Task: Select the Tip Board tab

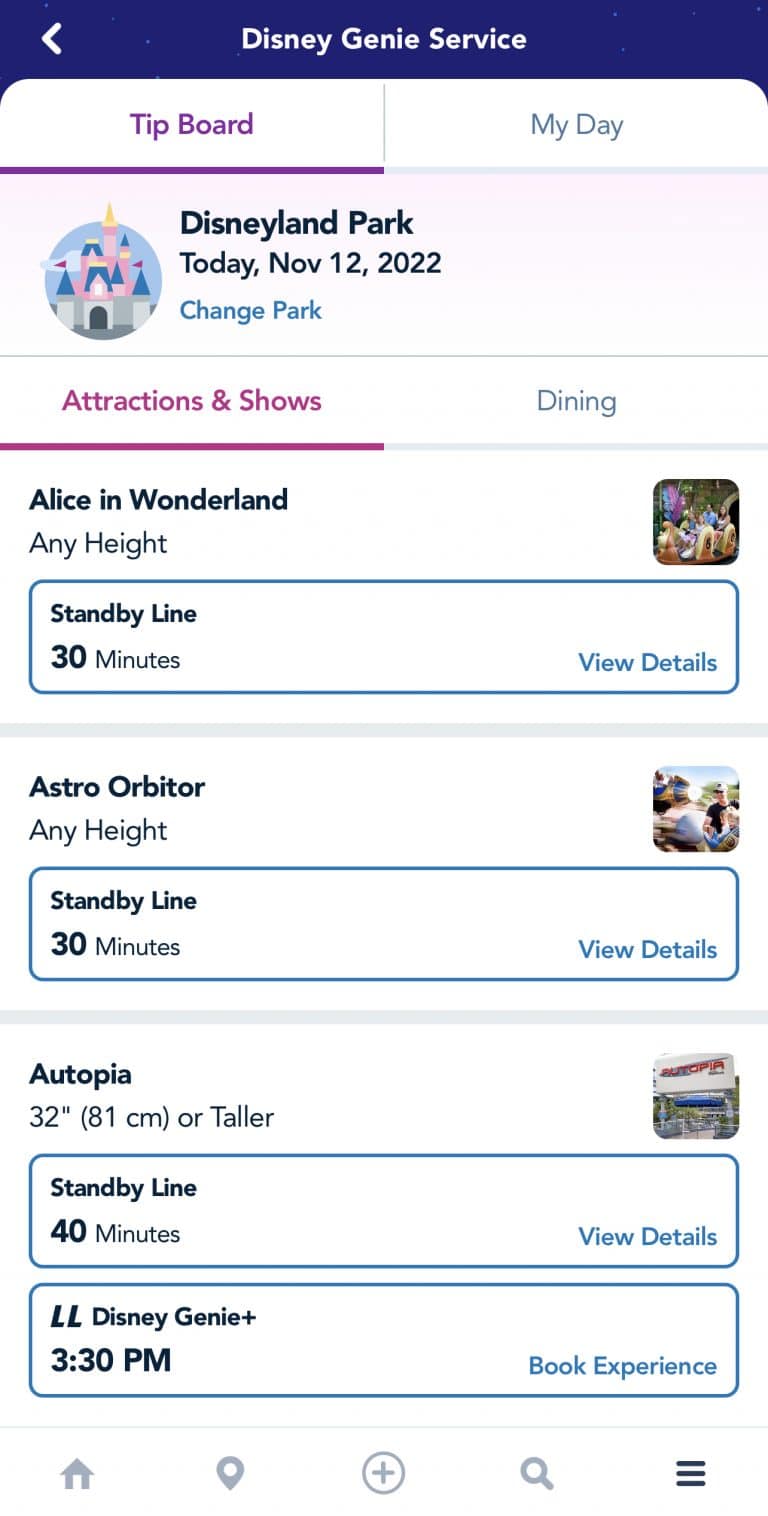Action: 191,124
